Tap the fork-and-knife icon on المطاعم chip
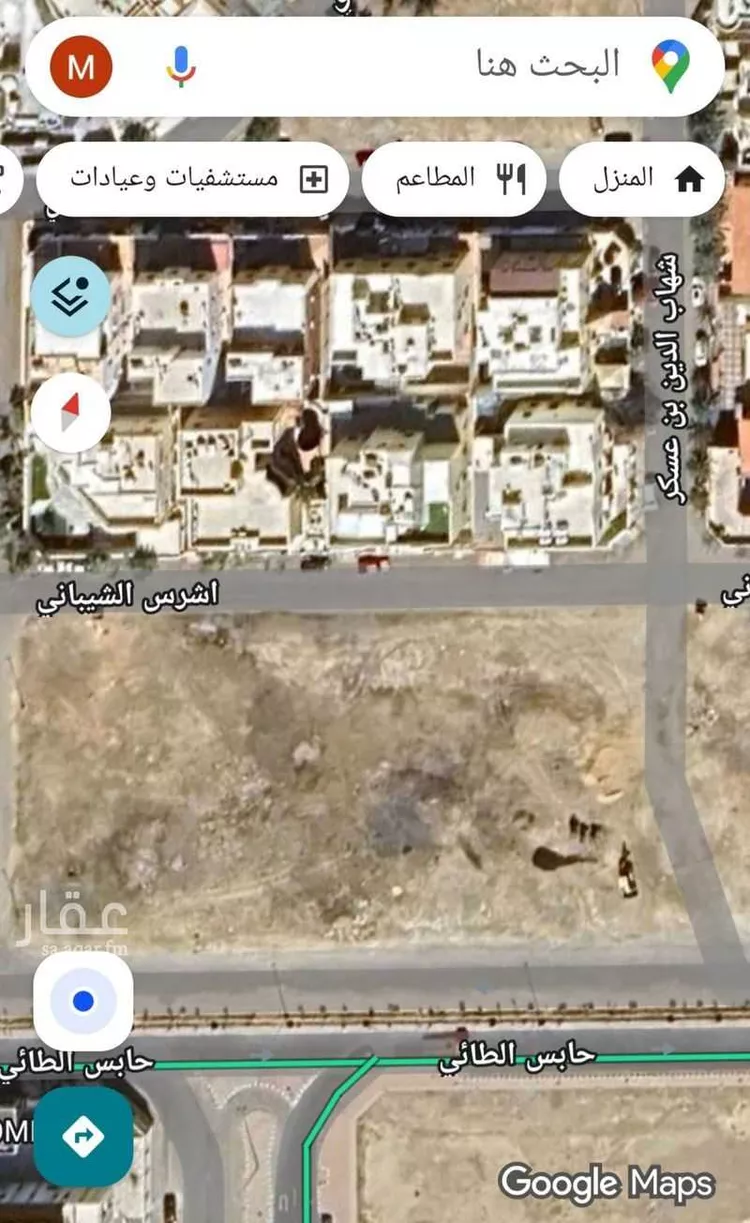Viewport: 750px width, 1223px height. 511,177
